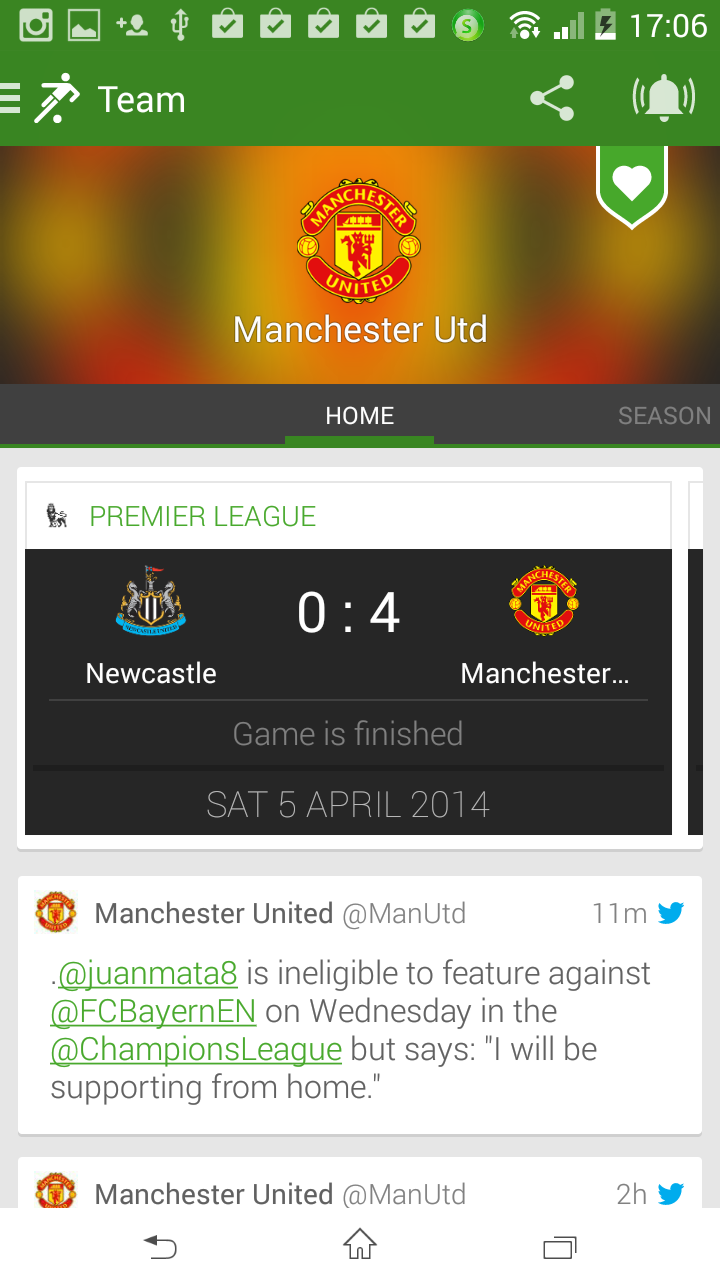Select the Home tab
This screenshot has width=720, height=1280.
click(x=360, y=416)
